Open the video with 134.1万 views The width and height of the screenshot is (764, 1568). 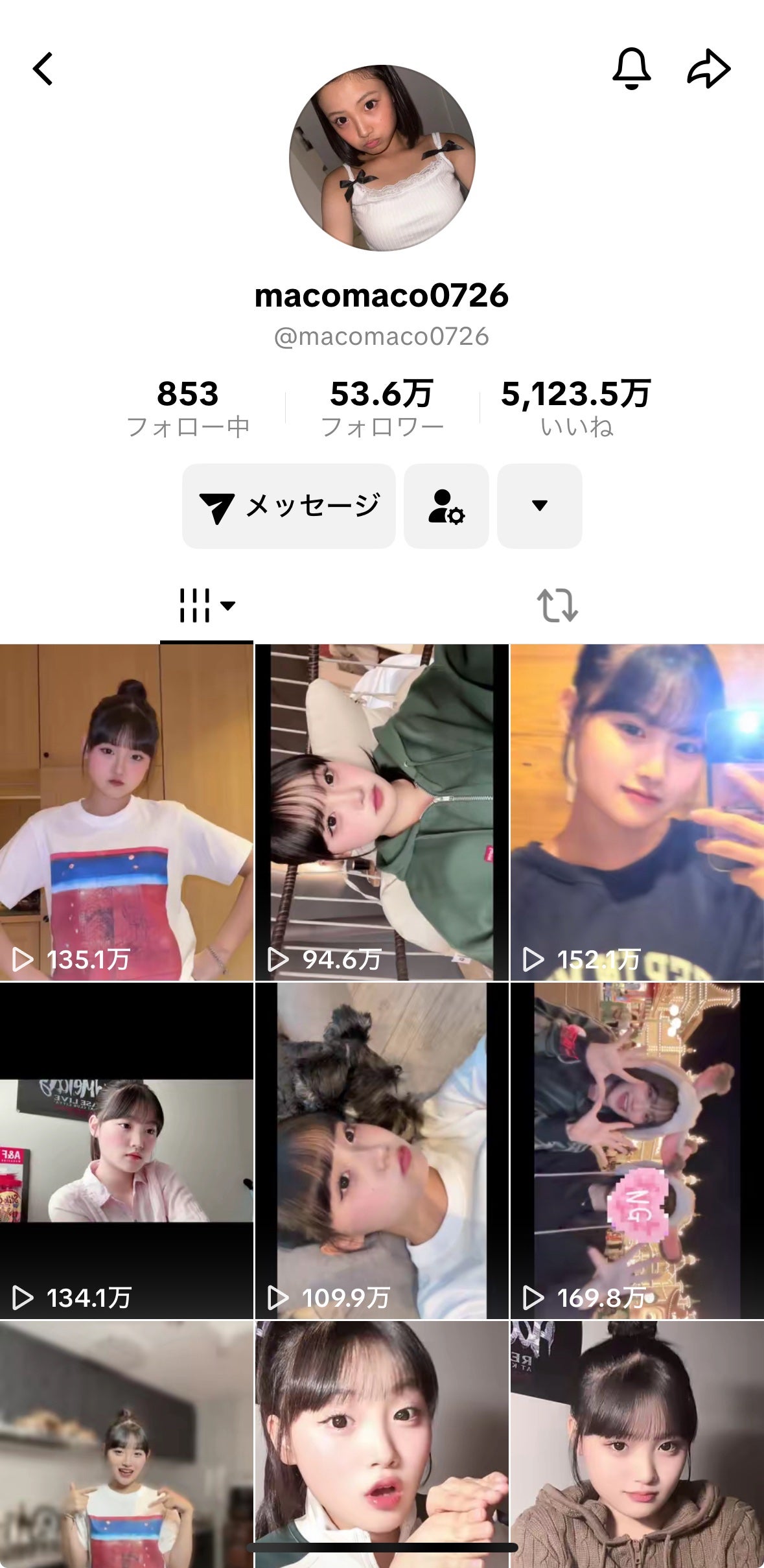click(x=126, y=1151)
